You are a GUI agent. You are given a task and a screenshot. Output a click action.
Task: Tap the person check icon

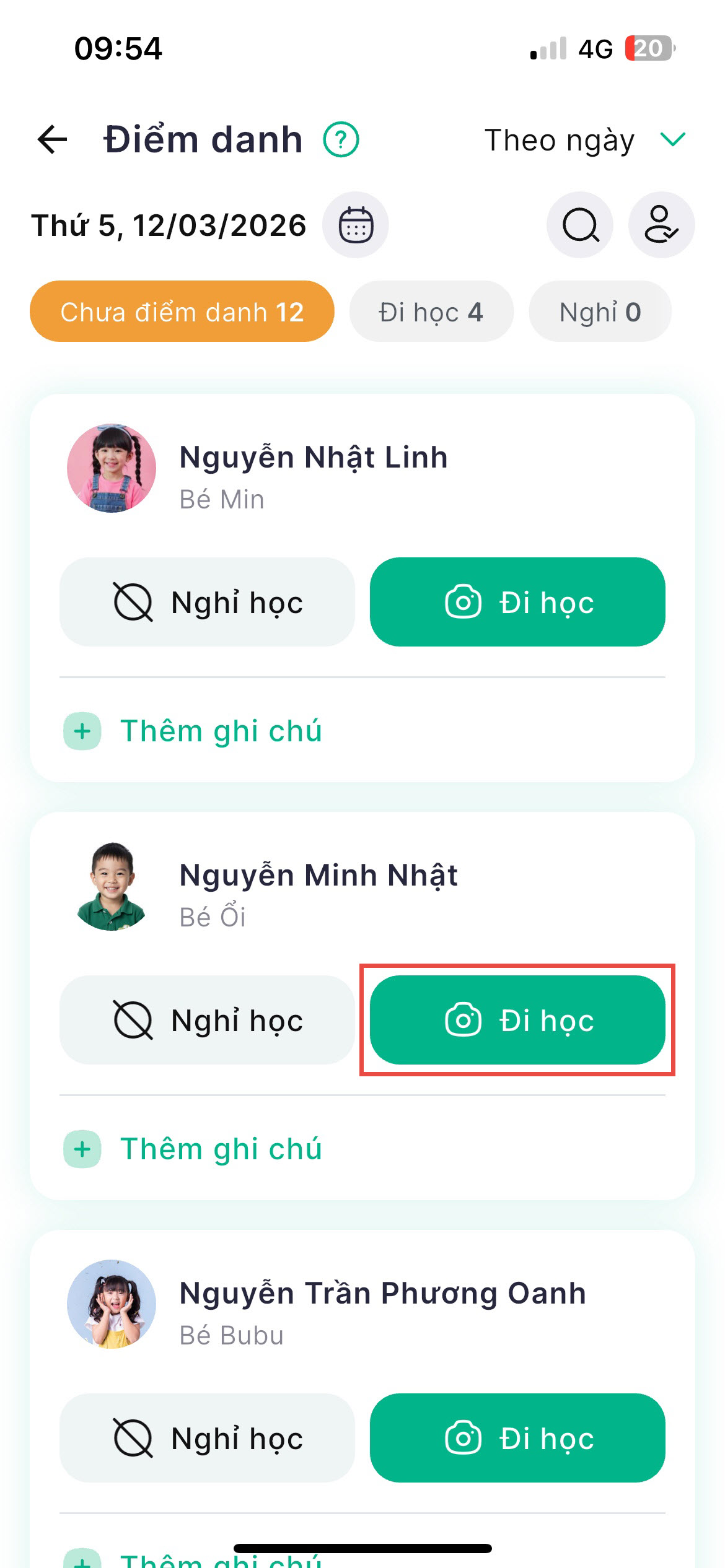click(x=661, y=225)
